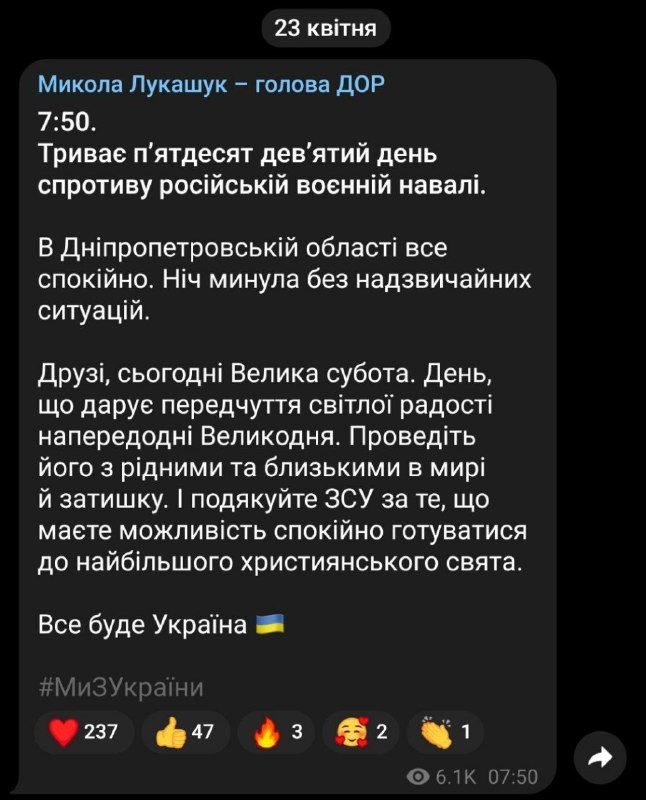Open the #МиЗУкраїни hashtag

pyautogui.click(x=121, y=687)
